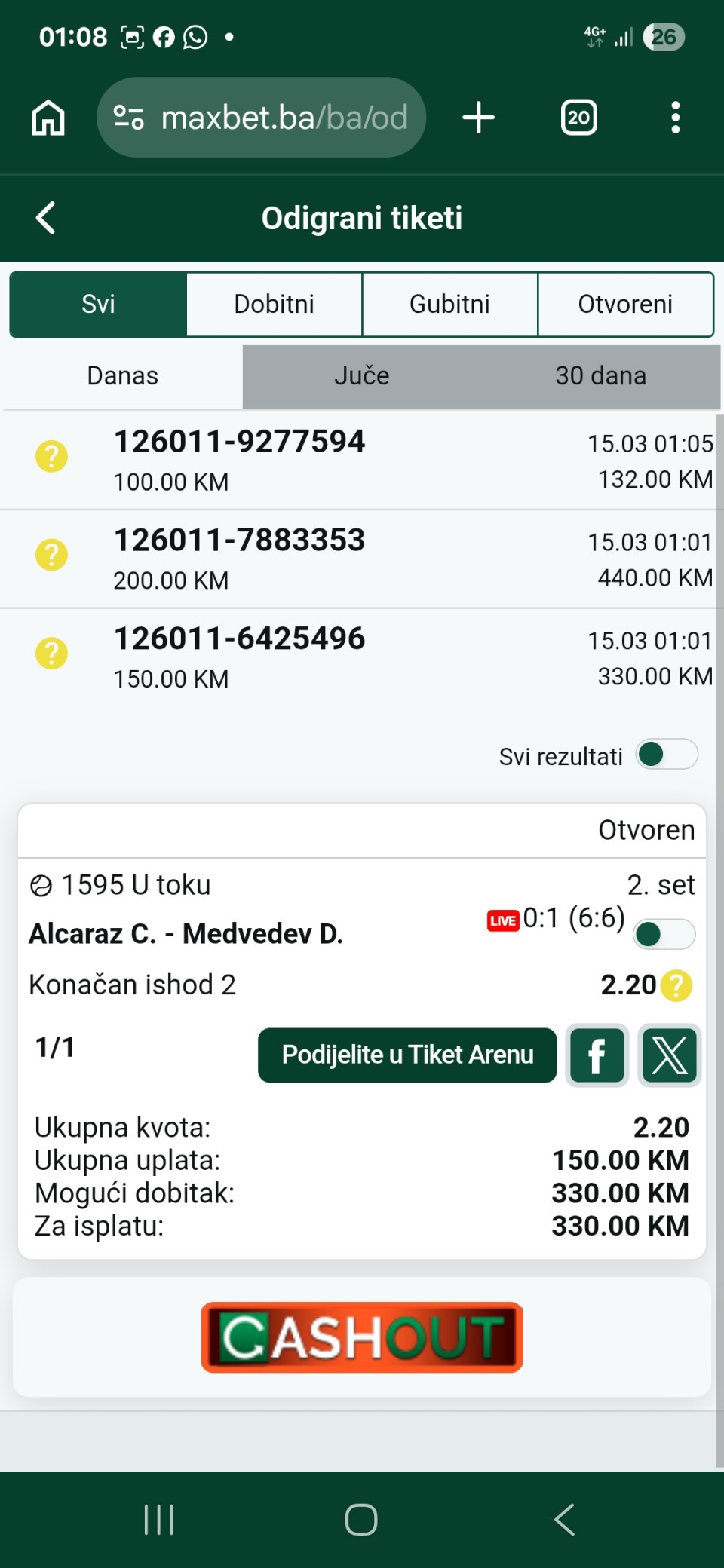
Task: Switch to the Gubitni tab
Action: coord(449,305)
